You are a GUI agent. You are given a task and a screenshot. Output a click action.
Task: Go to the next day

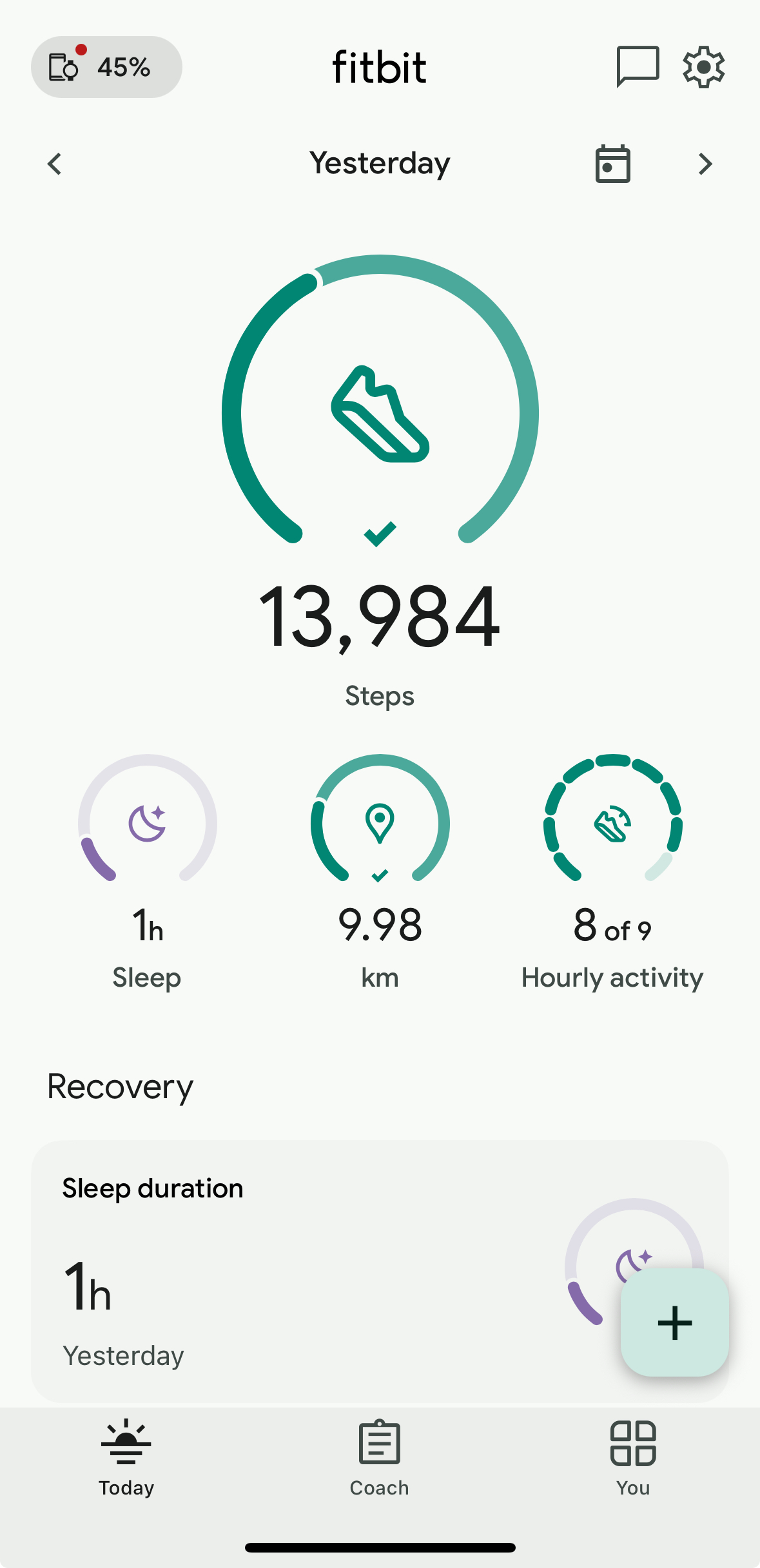pyautogui.click(x=705, y=164)
